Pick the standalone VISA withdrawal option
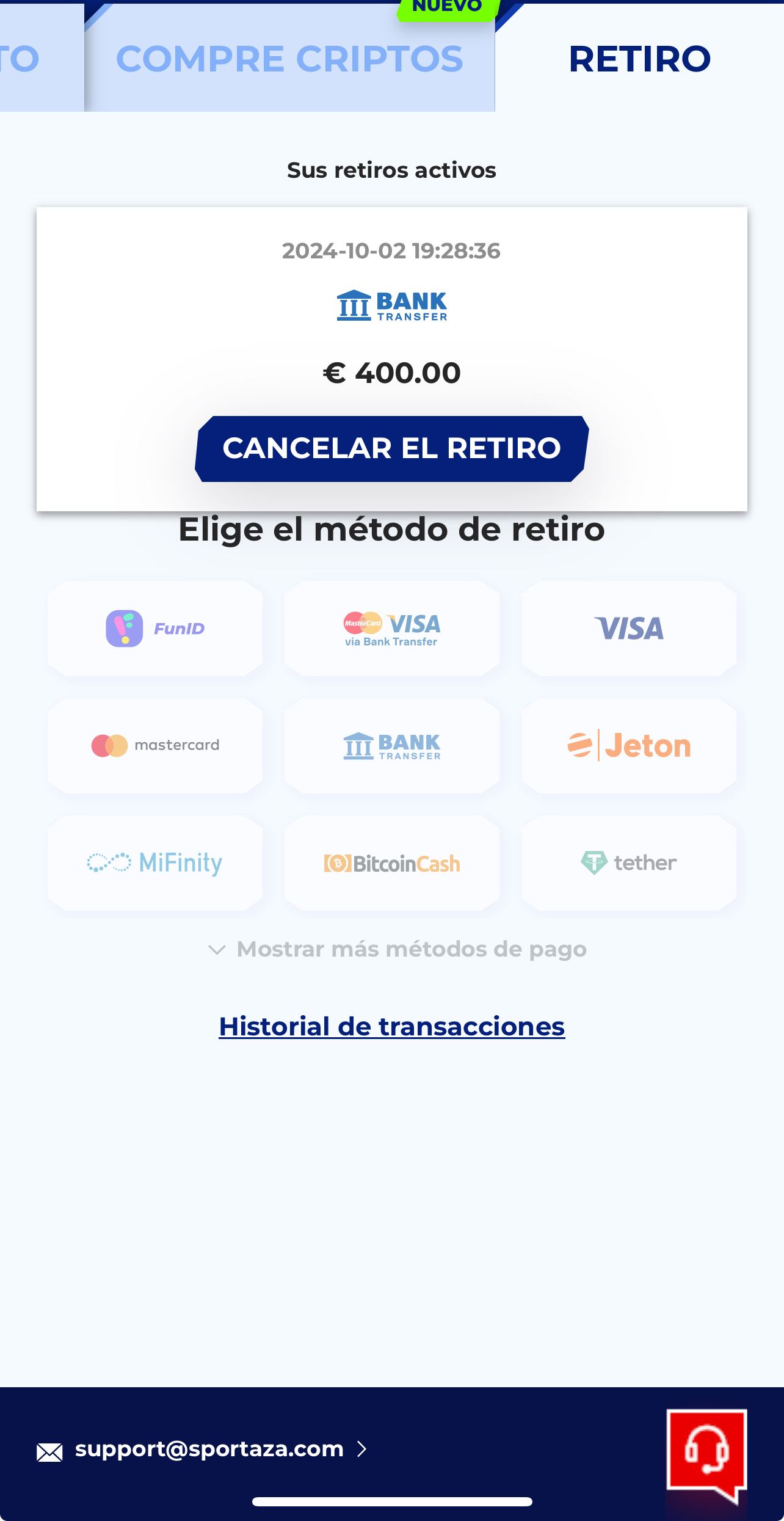This screenshot has width=784, height=1521. click(628, 629)
